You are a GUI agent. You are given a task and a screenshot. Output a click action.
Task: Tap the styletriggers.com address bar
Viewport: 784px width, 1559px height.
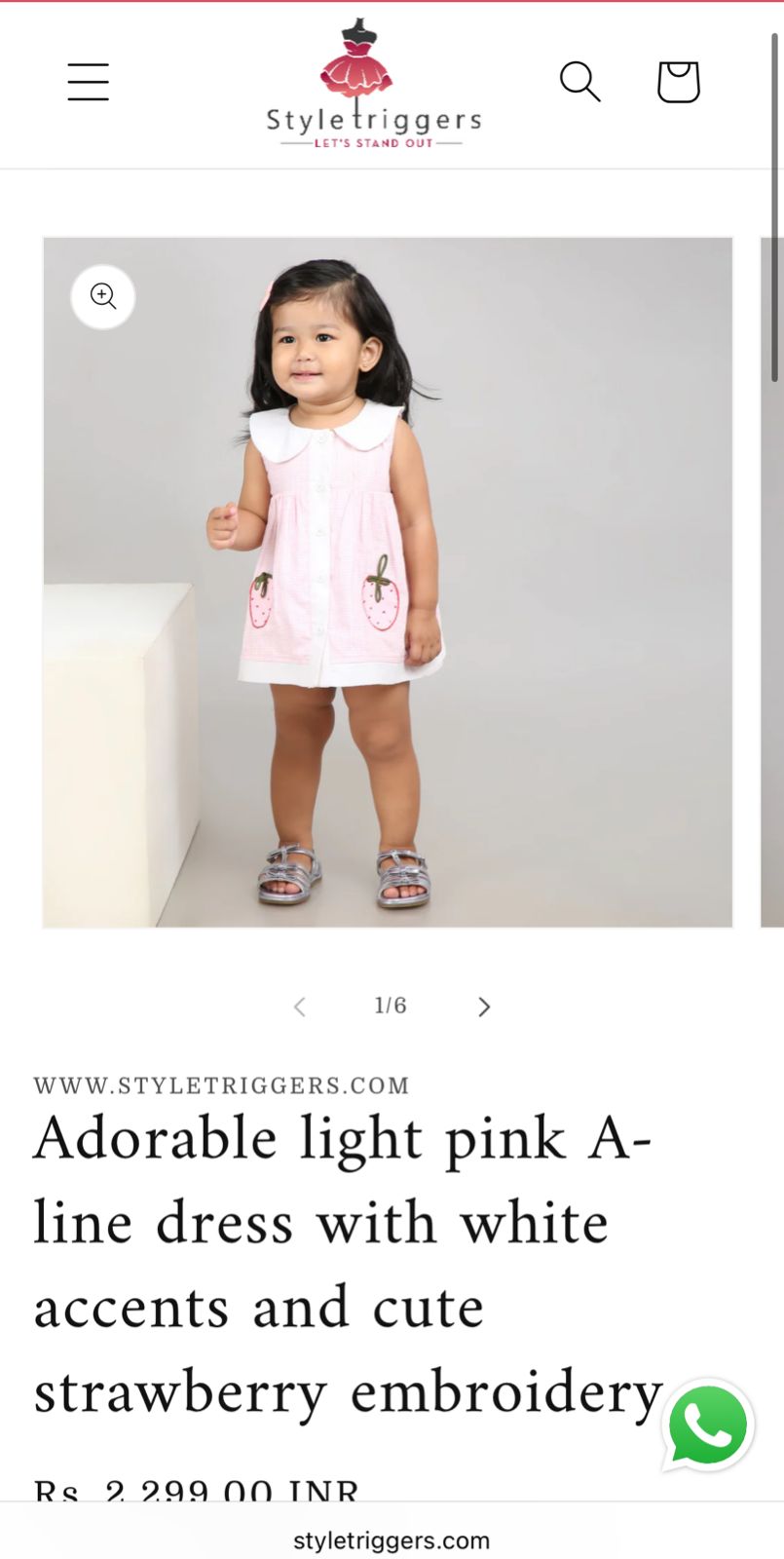pos(392,1540)
